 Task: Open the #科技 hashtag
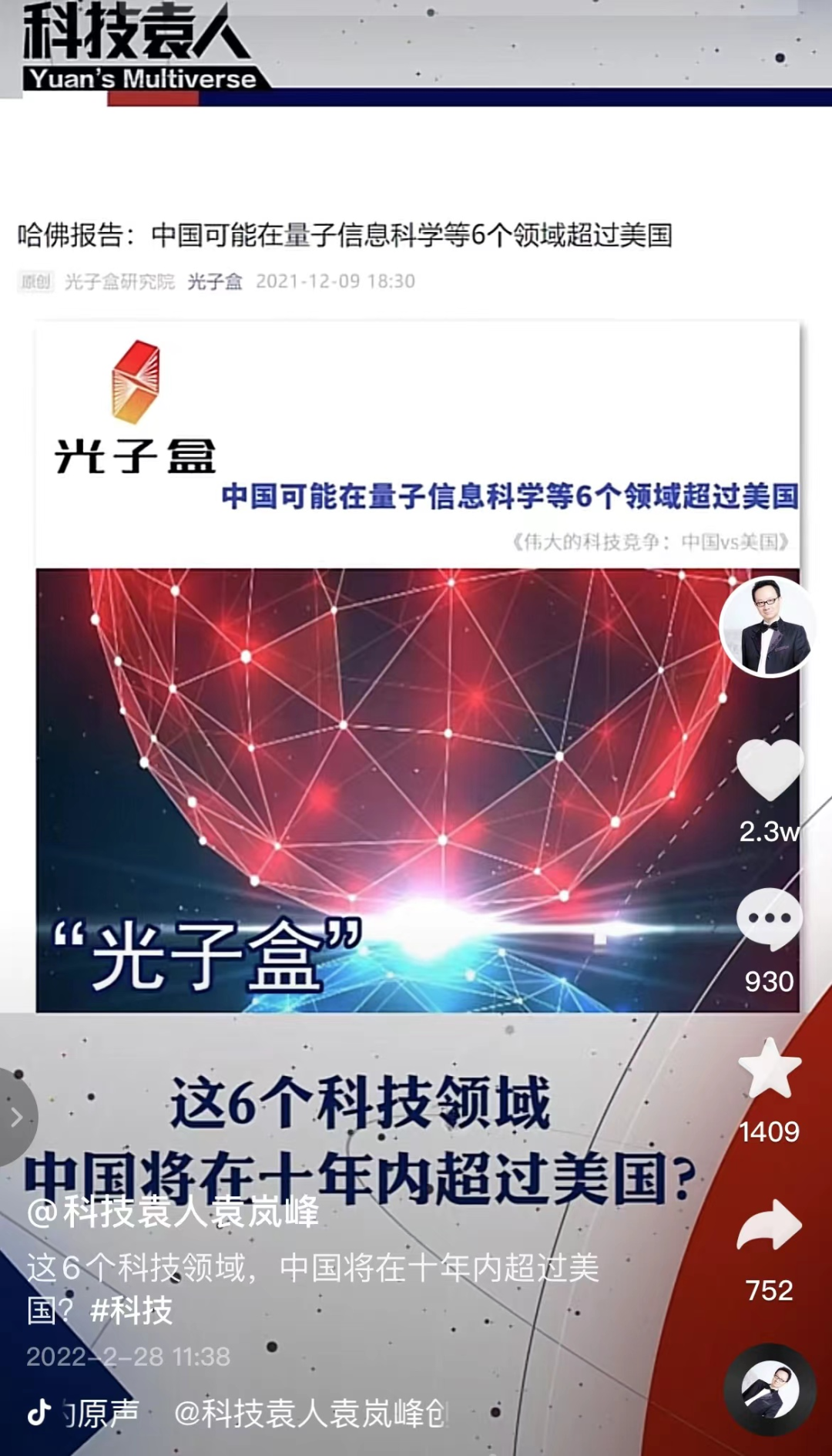click(131, 1310)
